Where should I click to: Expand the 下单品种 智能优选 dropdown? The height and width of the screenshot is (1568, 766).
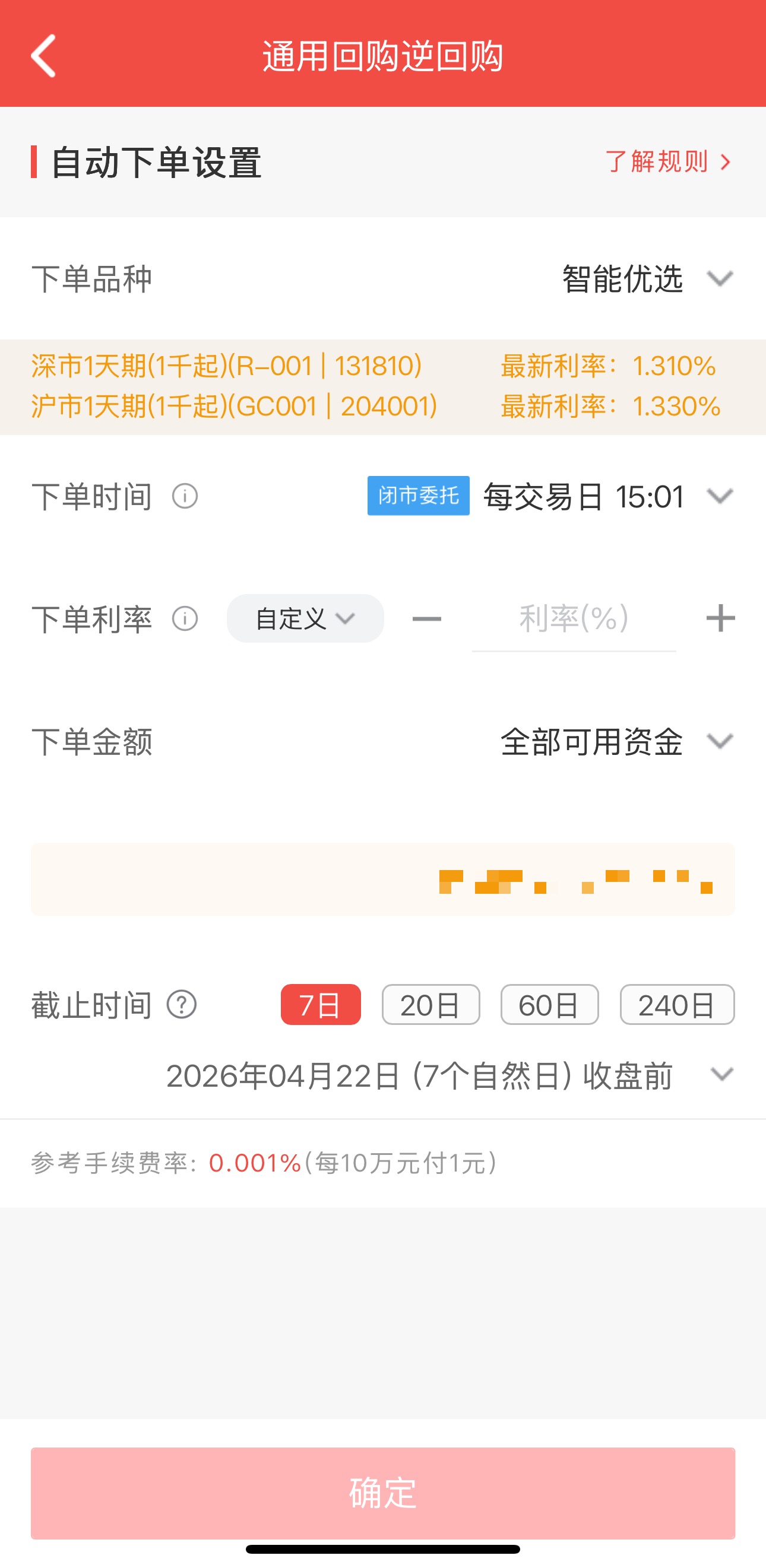(647, 279)
